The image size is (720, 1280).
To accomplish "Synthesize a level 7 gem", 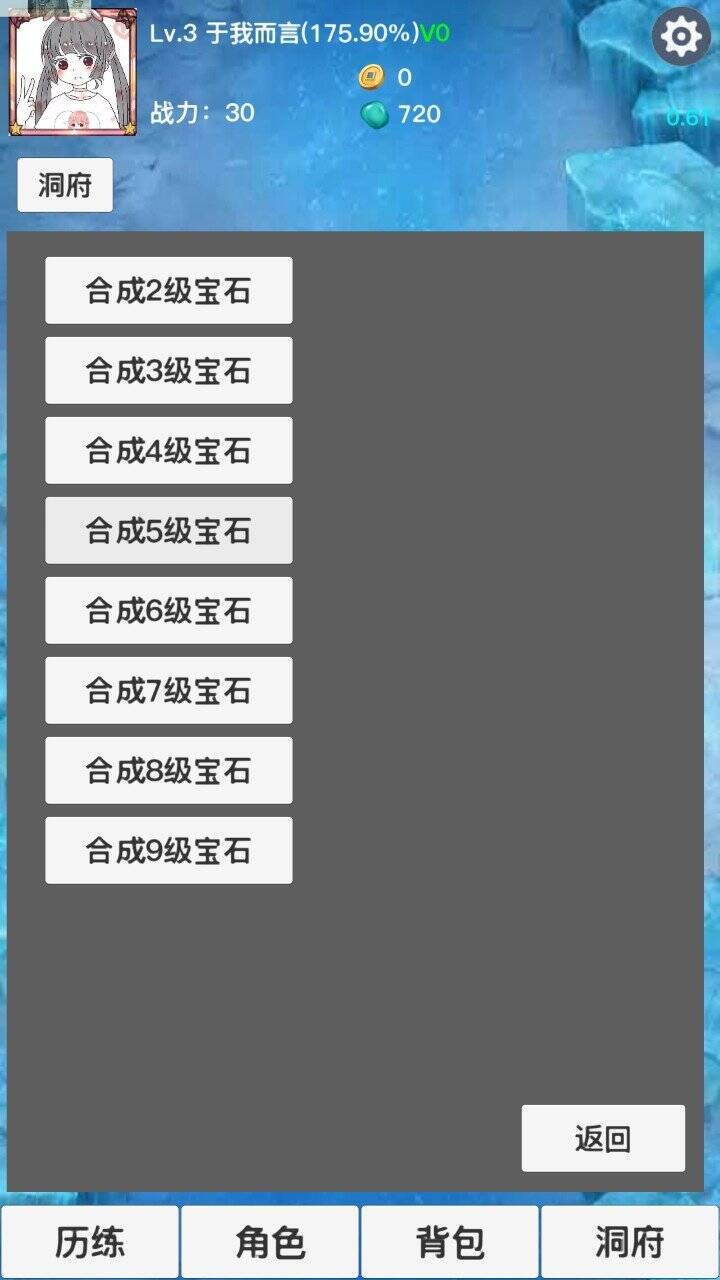I will pos(168,690).
